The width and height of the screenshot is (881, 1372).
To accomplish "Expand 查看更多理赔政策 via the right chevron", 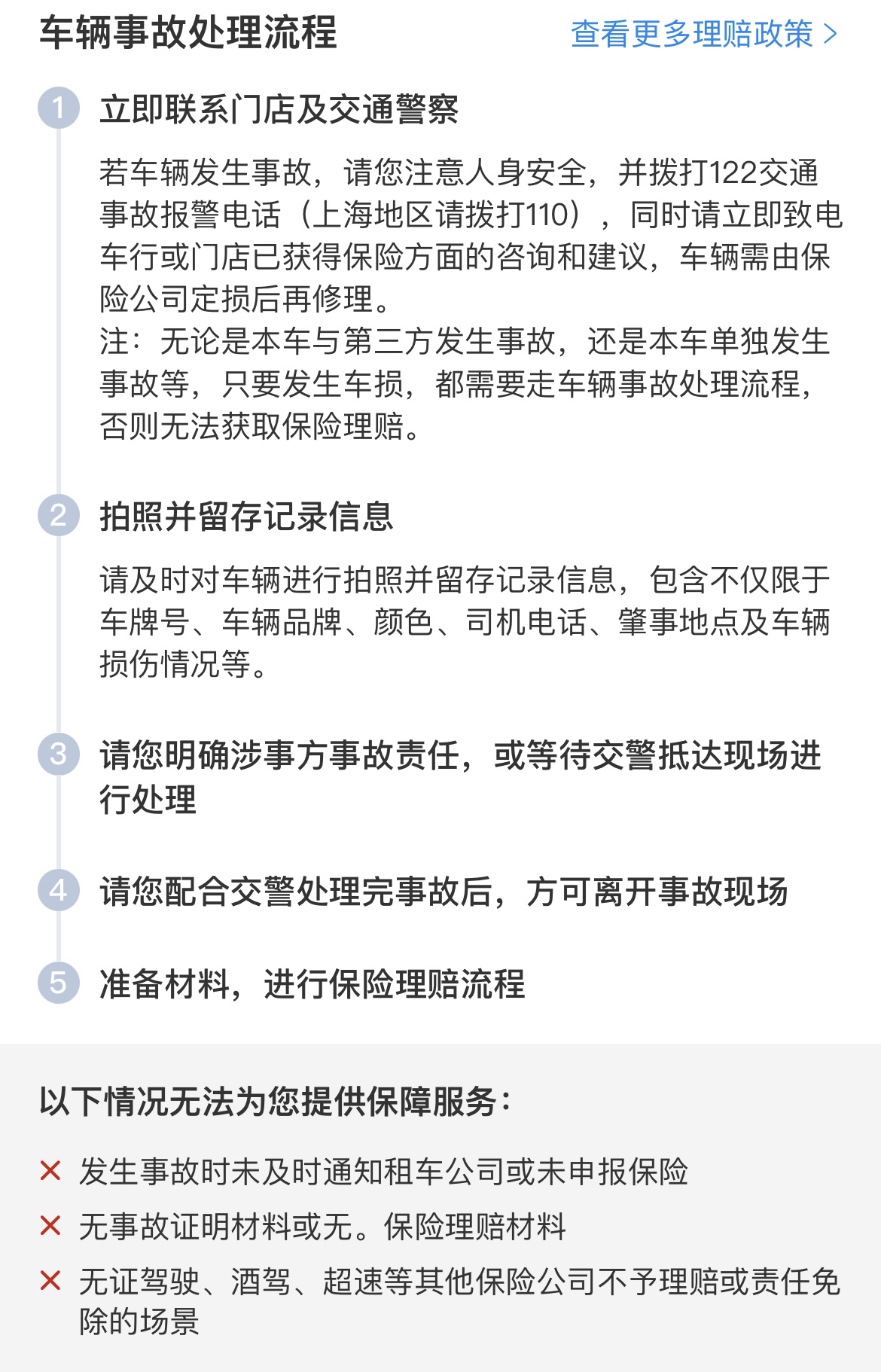I will pos(830,33).
